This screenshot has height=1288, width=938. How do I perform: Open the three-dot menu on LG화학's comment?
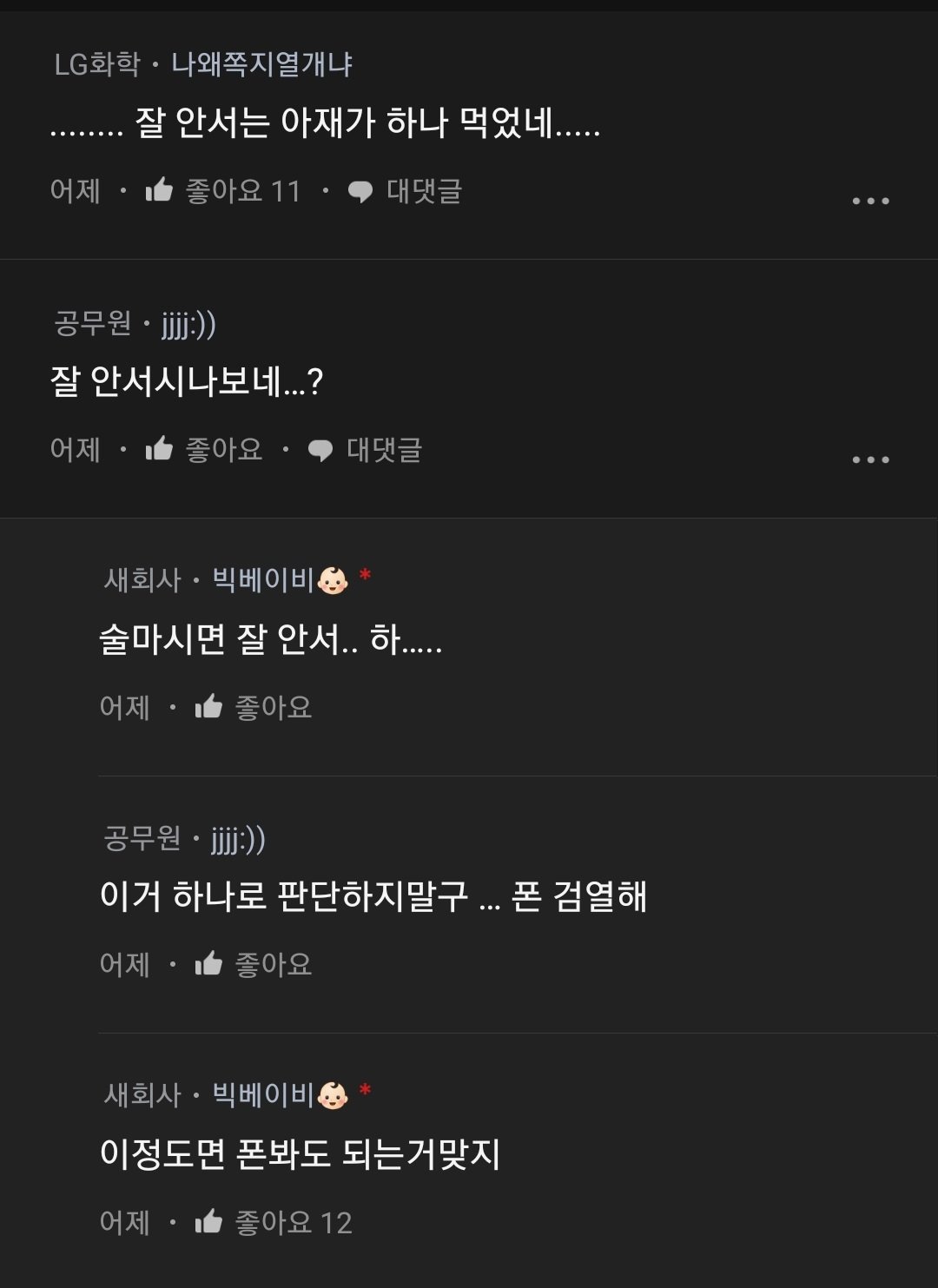pos(871,200)
